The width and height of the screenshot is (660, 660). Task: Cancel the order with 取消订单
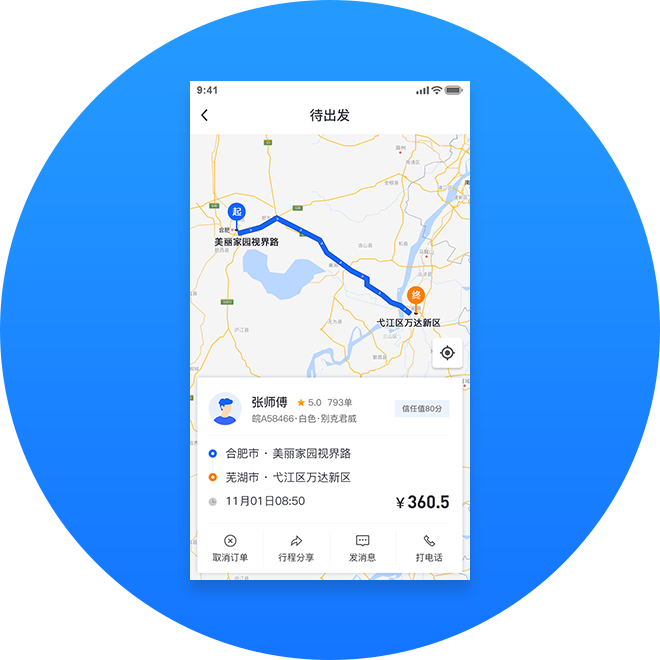(230, 548)
